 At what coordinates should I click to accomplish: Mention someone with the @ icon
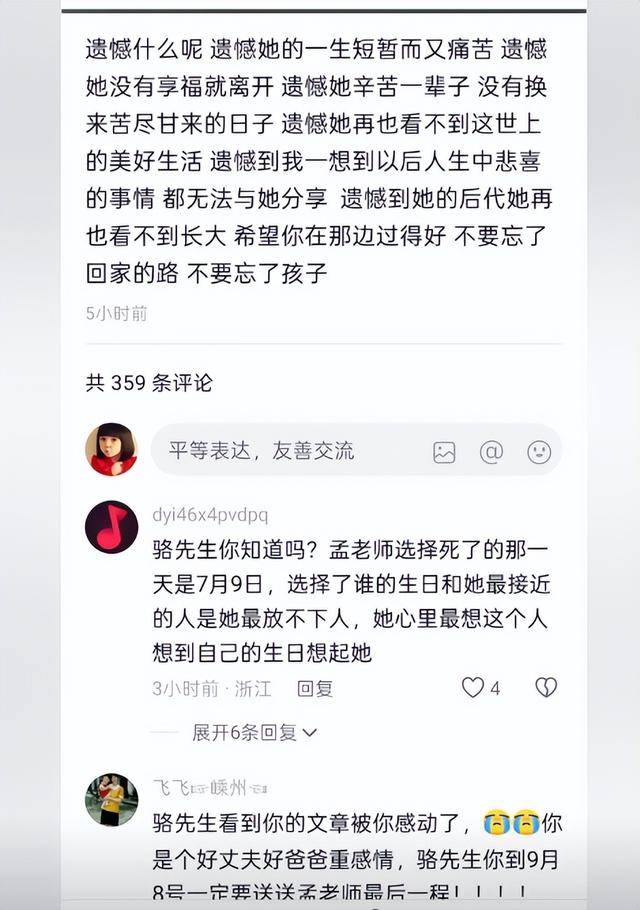point(491,452)
